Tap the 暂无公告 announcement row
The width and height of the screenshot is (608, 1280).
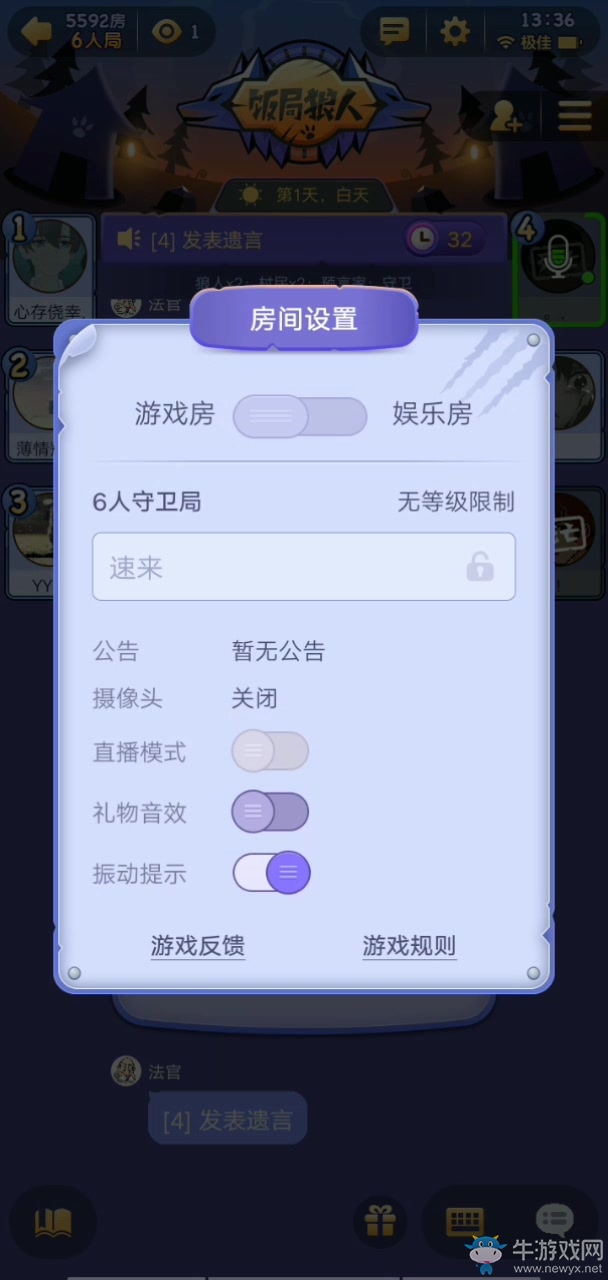[278, 652]
